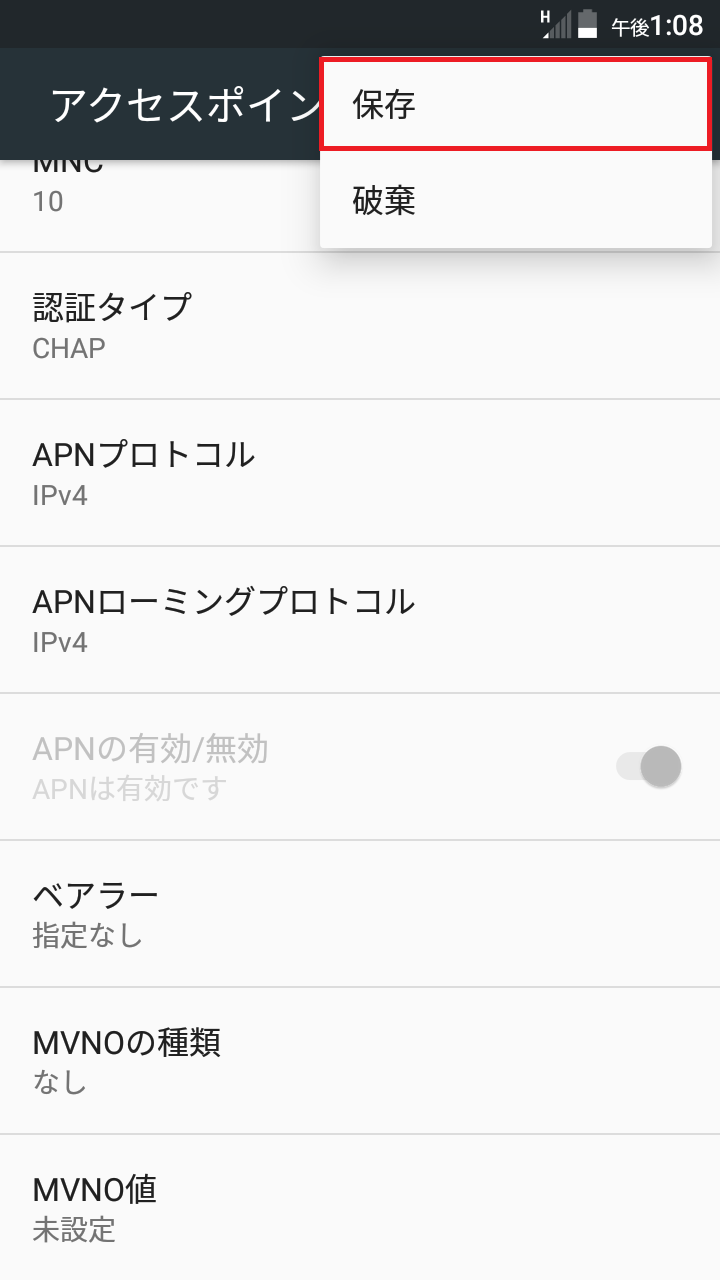Check the signal strength indicator
720x1280 pixels.
(556, 25)
